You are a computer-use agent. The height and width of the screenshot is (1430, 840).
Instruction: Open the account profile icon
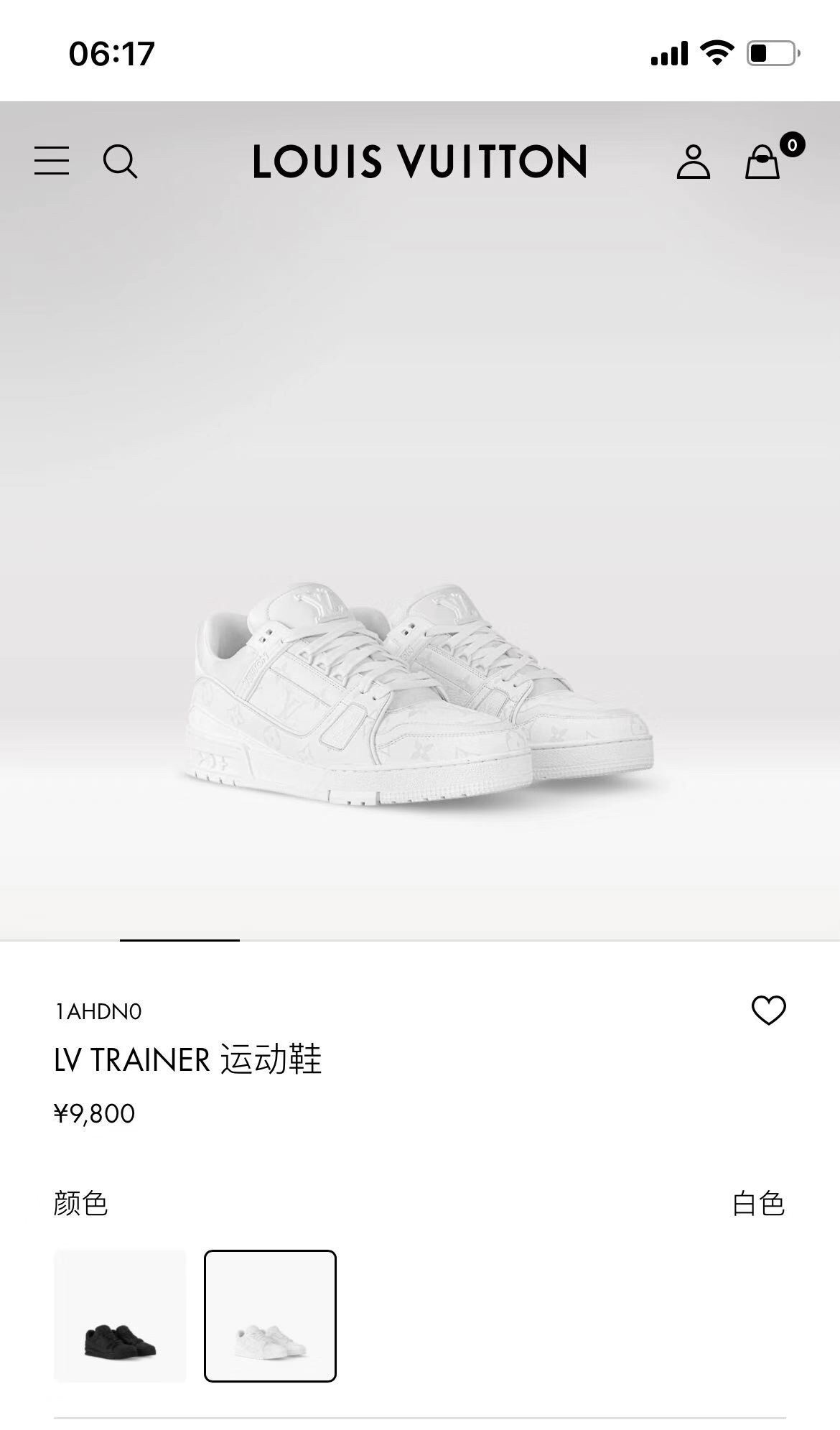click(x=693, y=162)
